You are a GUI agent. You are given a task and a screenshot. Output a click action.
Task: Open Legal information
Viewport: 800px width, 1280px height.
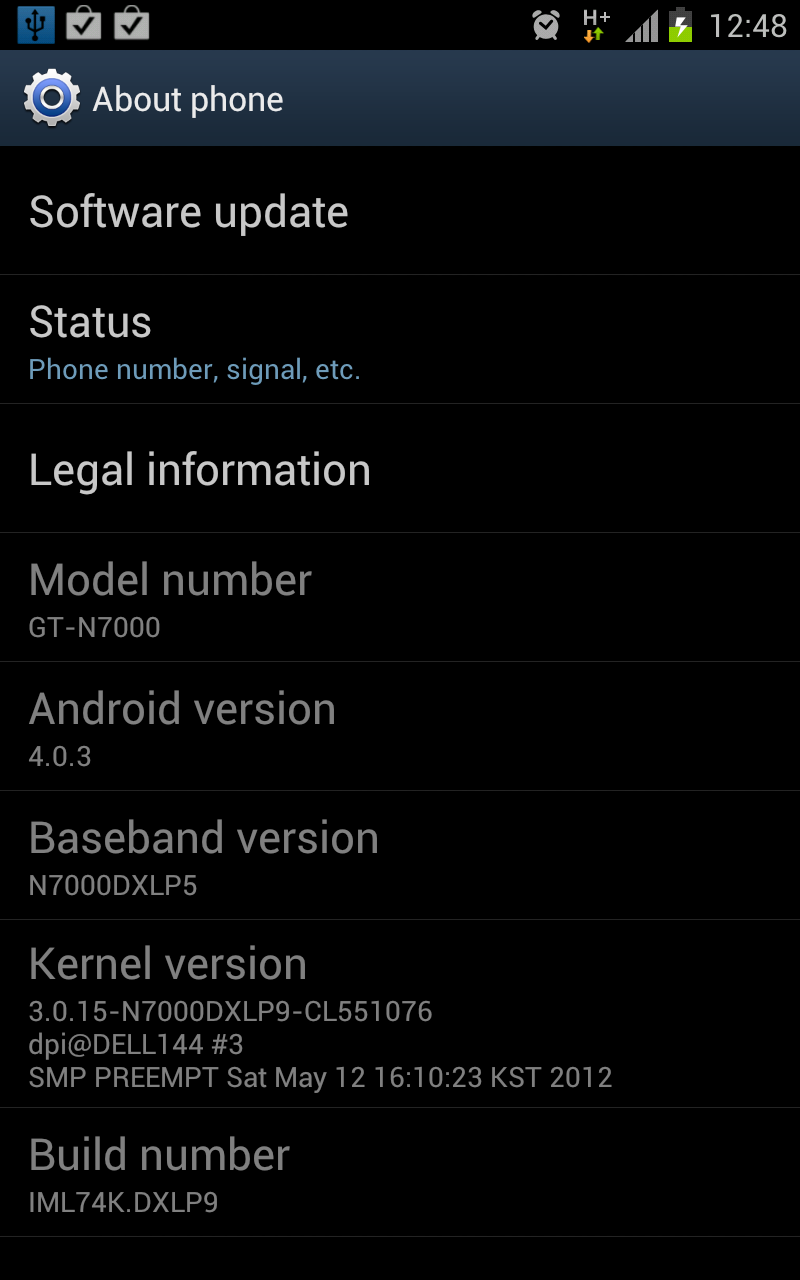[x=400, y=470]
